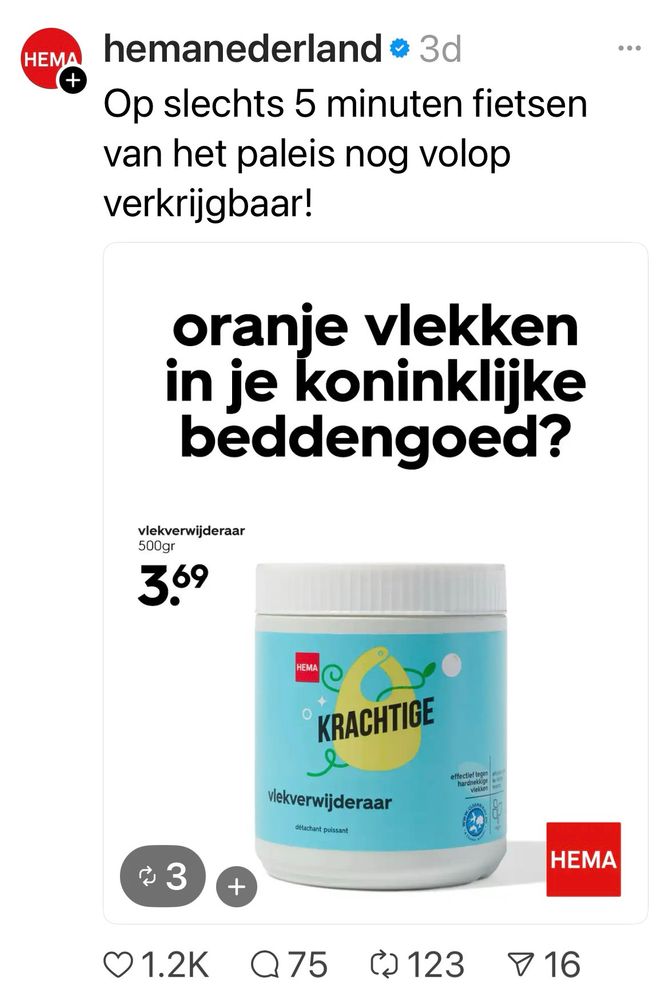Image resolution: width=669 pixels, height=1000 pixels.
Task: Open the hemanederland profile avatar
Action: [50, 58]
